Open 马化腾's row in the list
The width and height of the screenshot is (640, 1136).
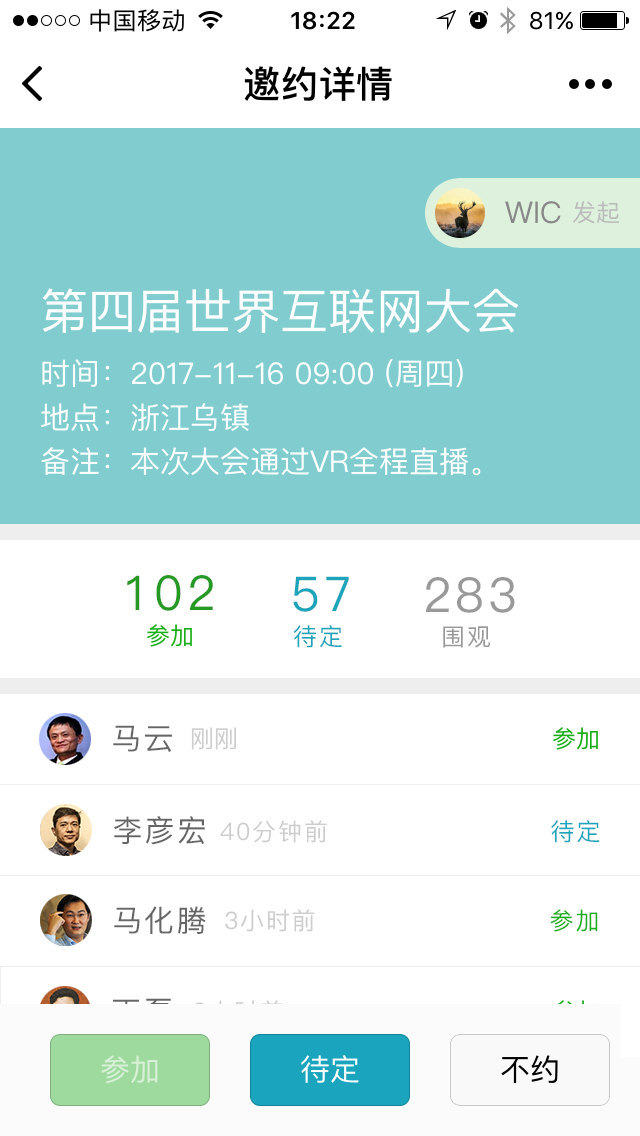(x=320, y=921)
